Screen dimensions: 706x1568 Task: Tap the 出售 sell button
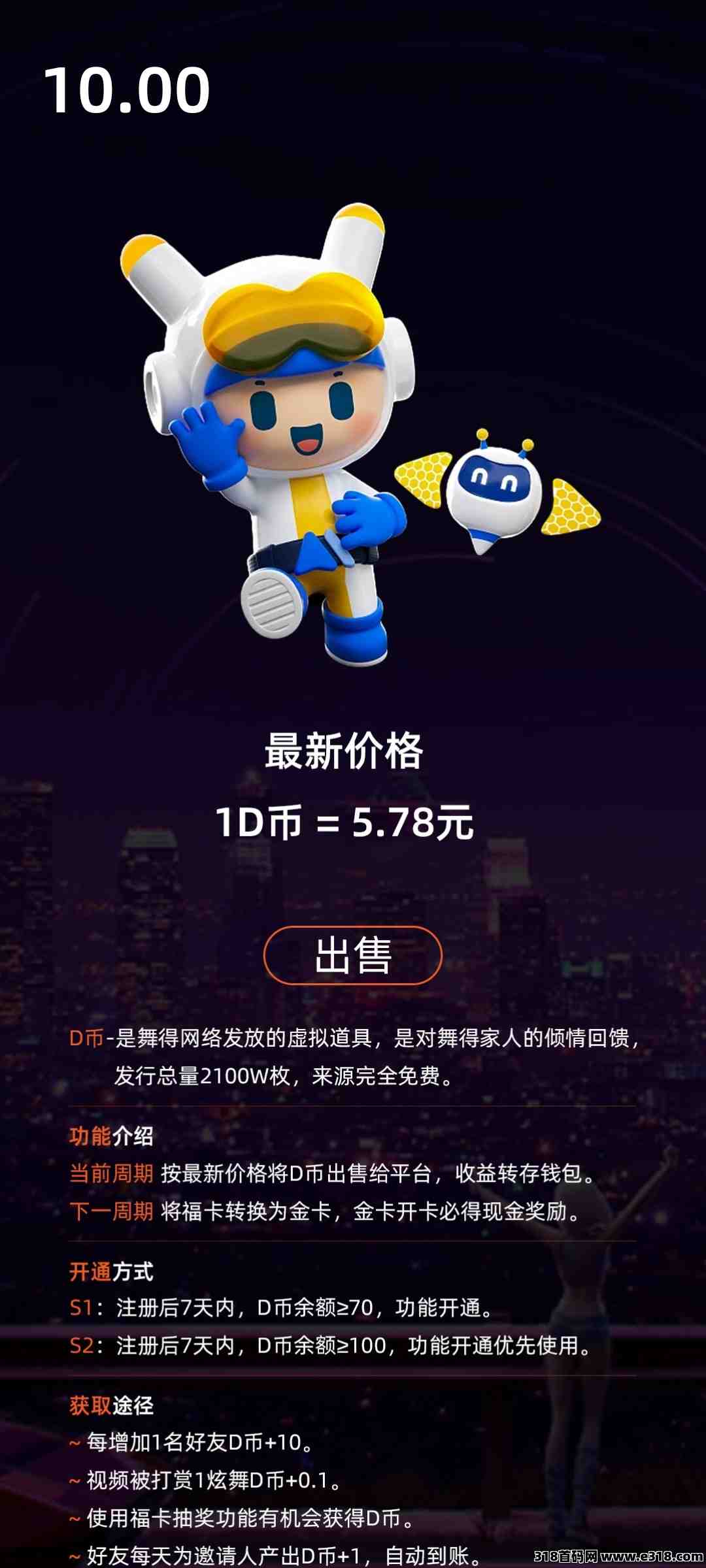(x=353, y=955)
